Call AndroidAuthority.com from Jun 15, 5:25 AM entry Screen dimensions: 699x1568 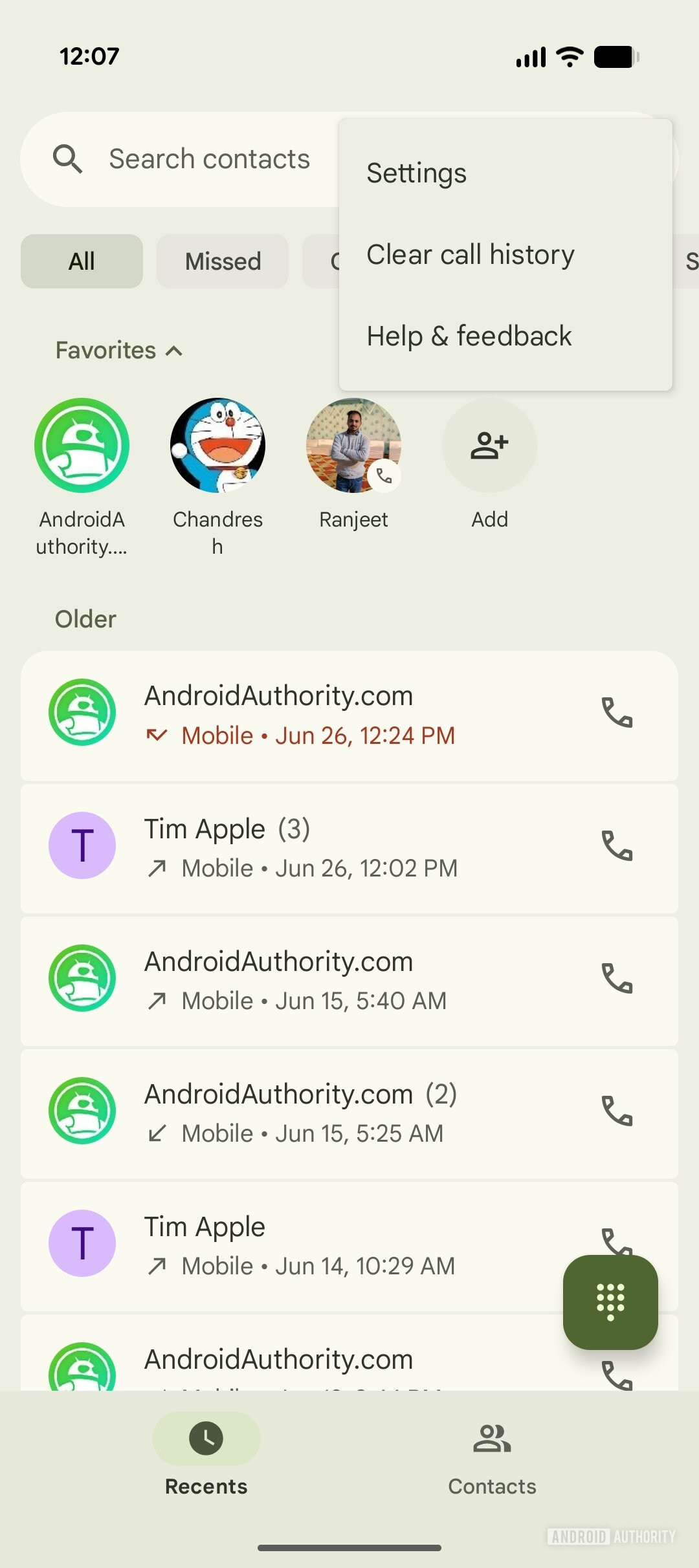[x=617, y=1111]
